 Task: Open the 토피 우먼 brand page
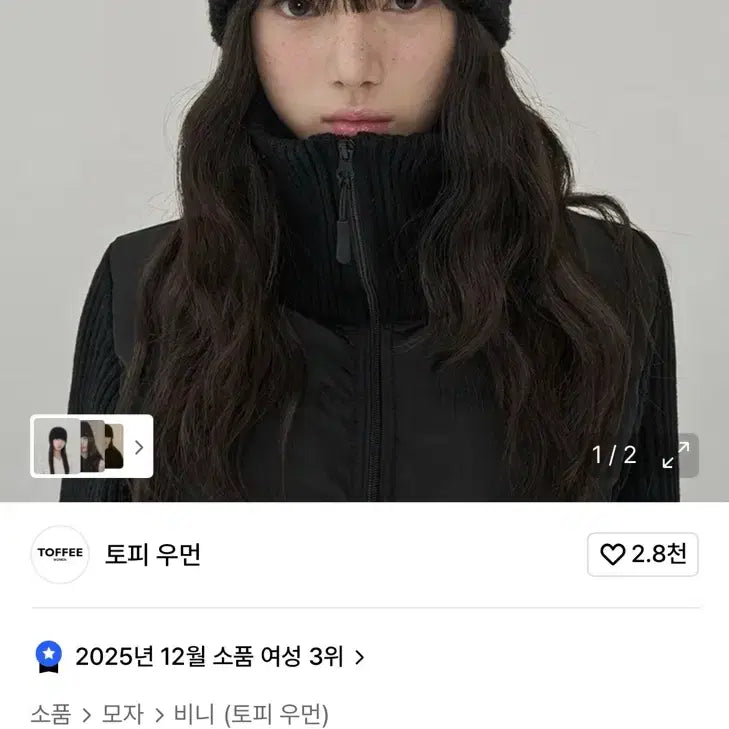tap(152, 554)
